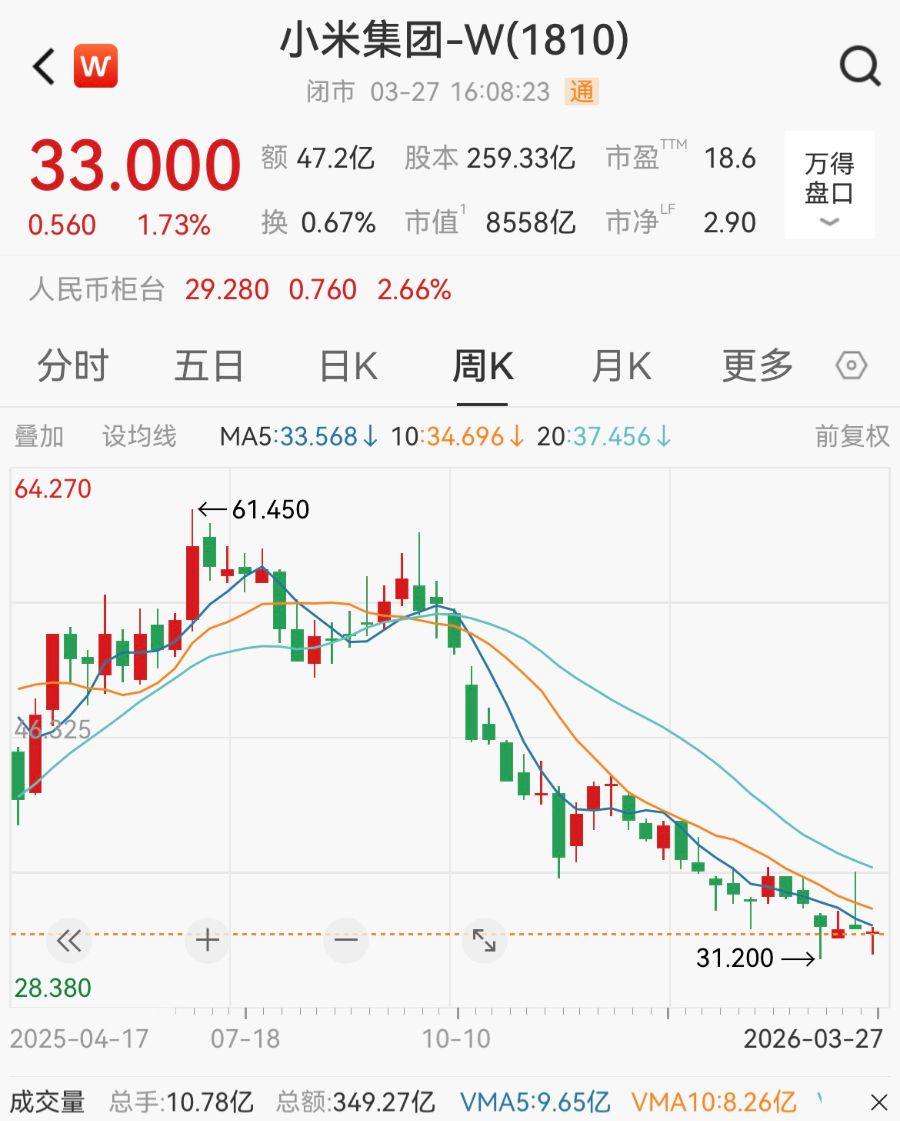The height and width of the screenshot is (1121, 900).
Task: Change the 前复权 adjustment mode
Action: coord(852,436)
